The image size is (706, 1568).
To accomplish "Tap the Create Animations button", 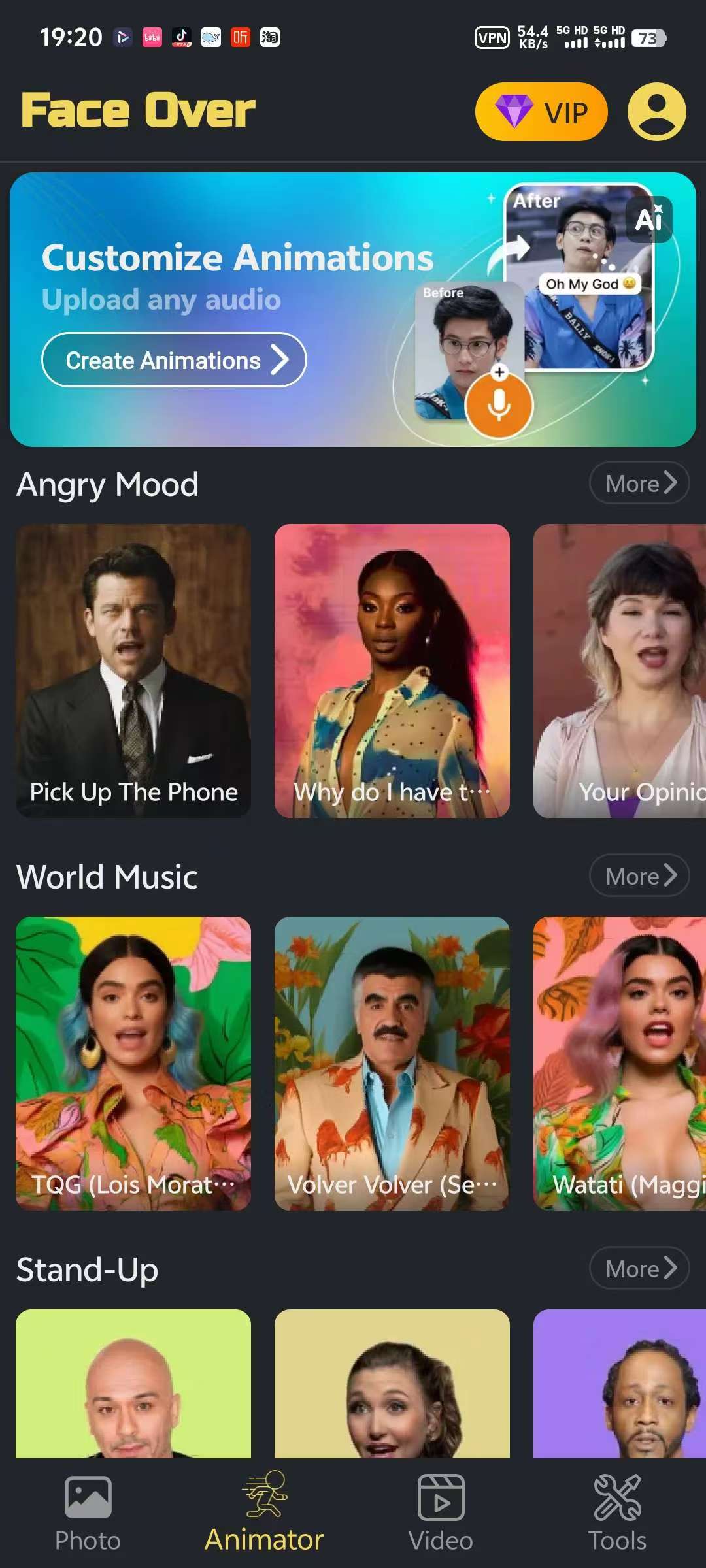I will [x=174, y=360].
